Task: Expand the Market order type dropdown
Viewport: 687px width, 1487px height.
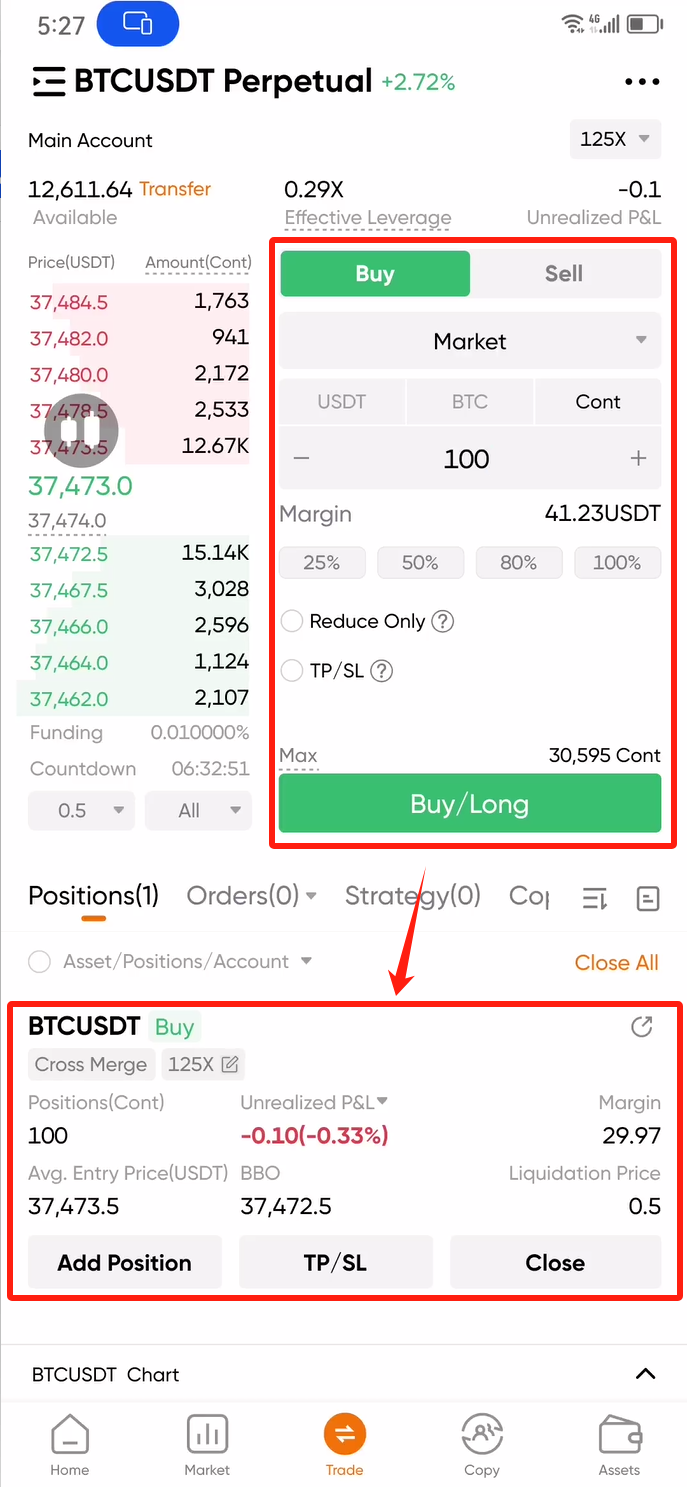Action: pyautogui.click(x=470, y=342)
